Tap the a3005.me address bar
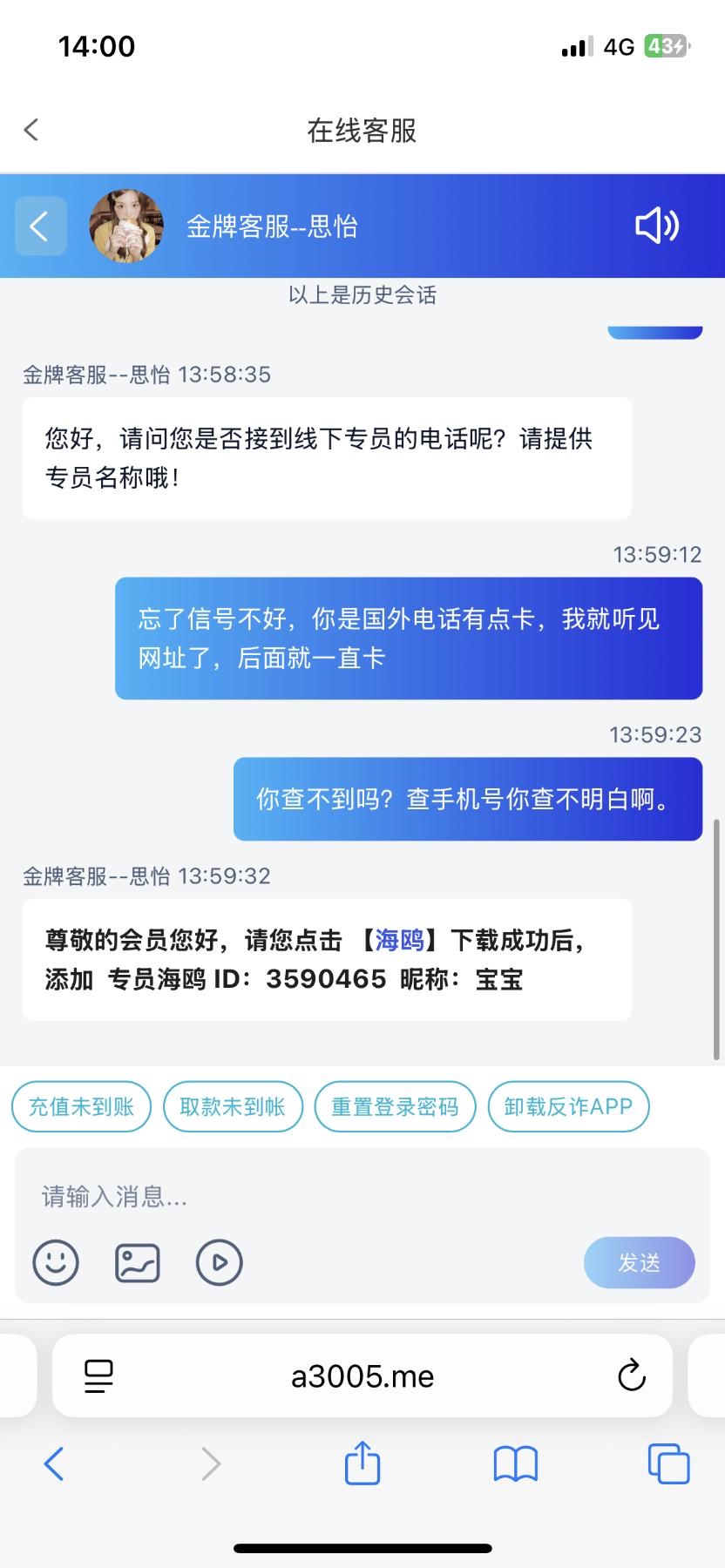Screen dimensions: 725x1568 tap(362, 1376)
